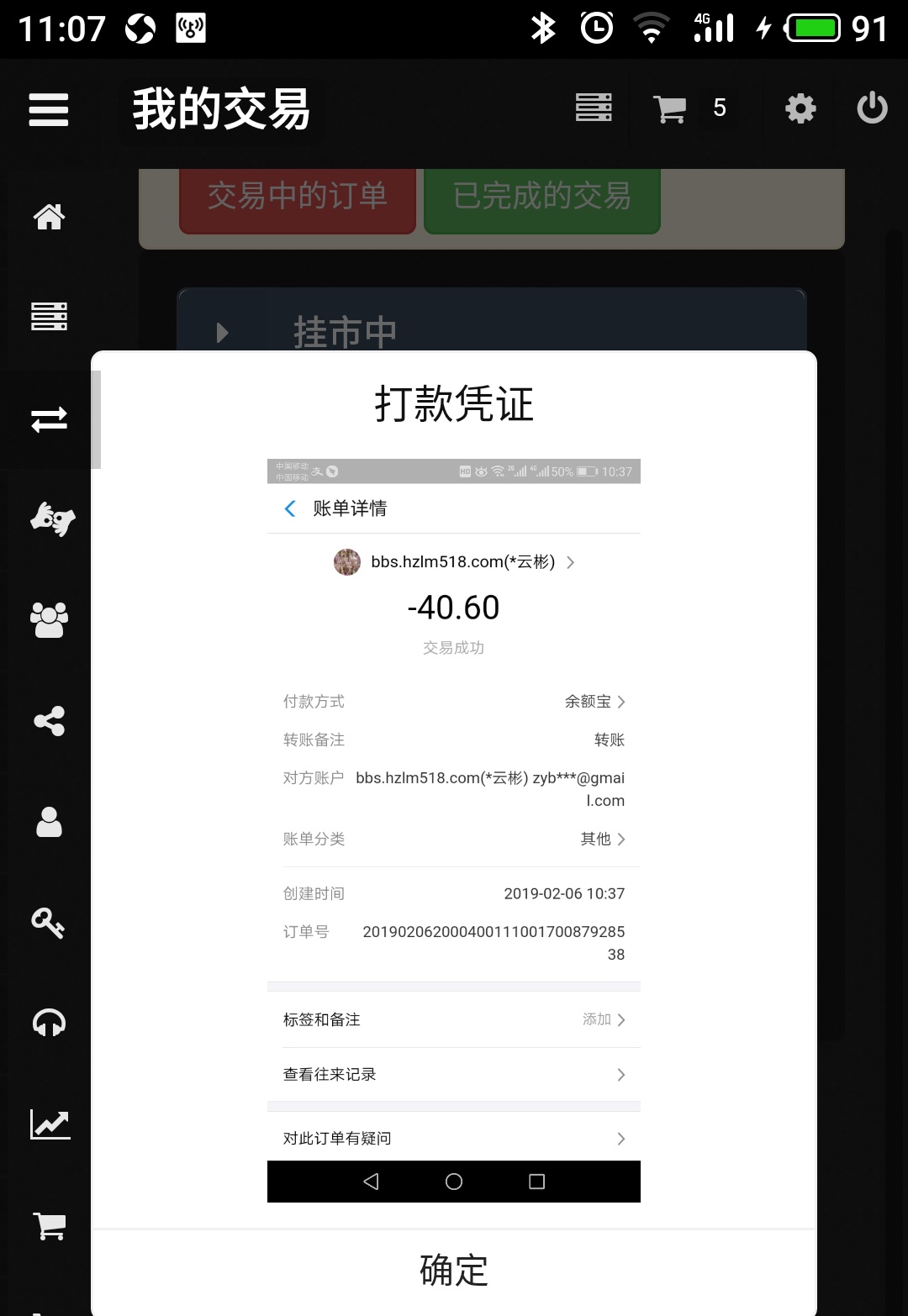Open the server list icon in the top bar
Screen dimensions: 908x1316
click(x=594, y=108)
